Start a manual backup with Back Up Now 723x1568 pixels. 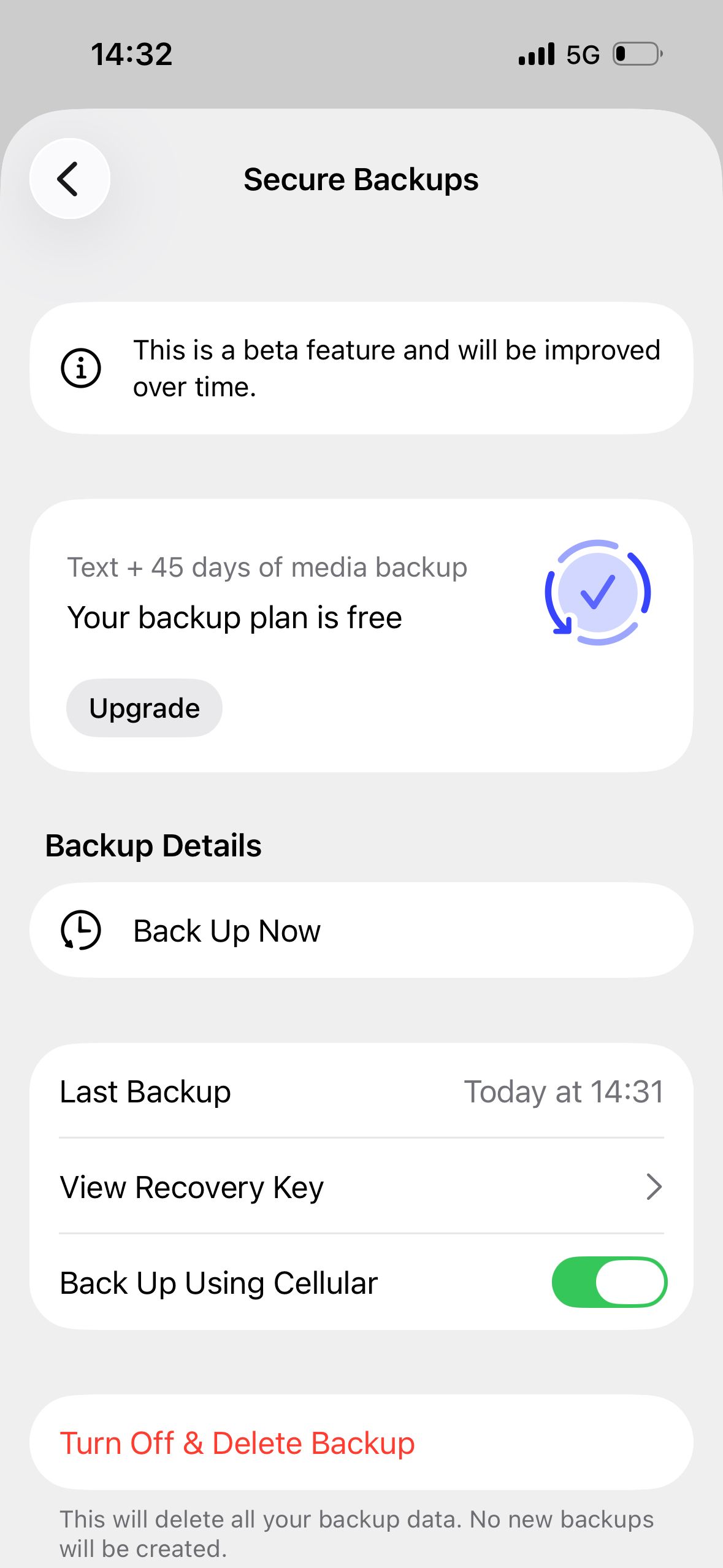tap(226, 930)
